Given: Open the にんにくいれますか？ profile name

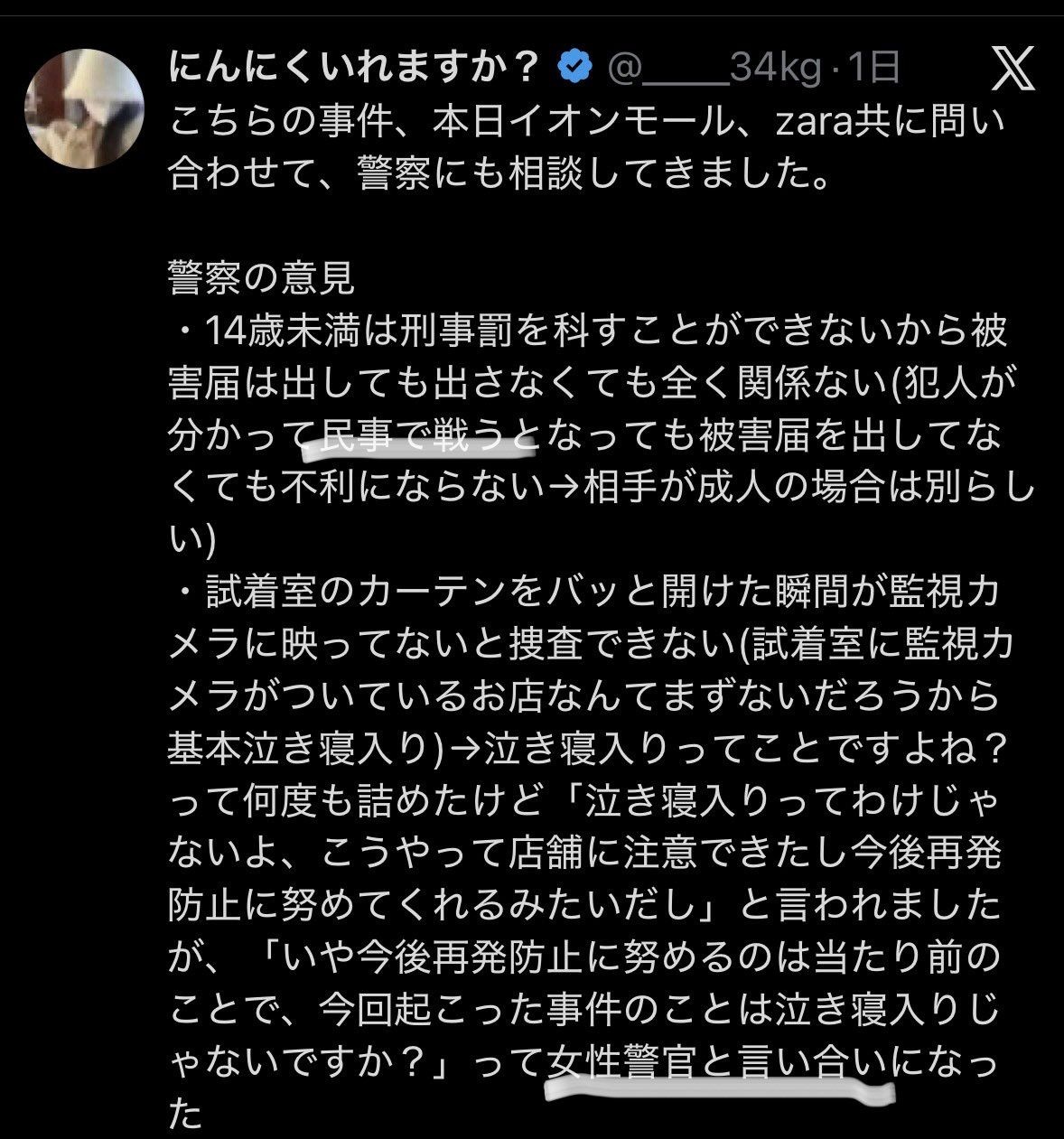Looking at the screenshot, I should (x=354, y=67).
